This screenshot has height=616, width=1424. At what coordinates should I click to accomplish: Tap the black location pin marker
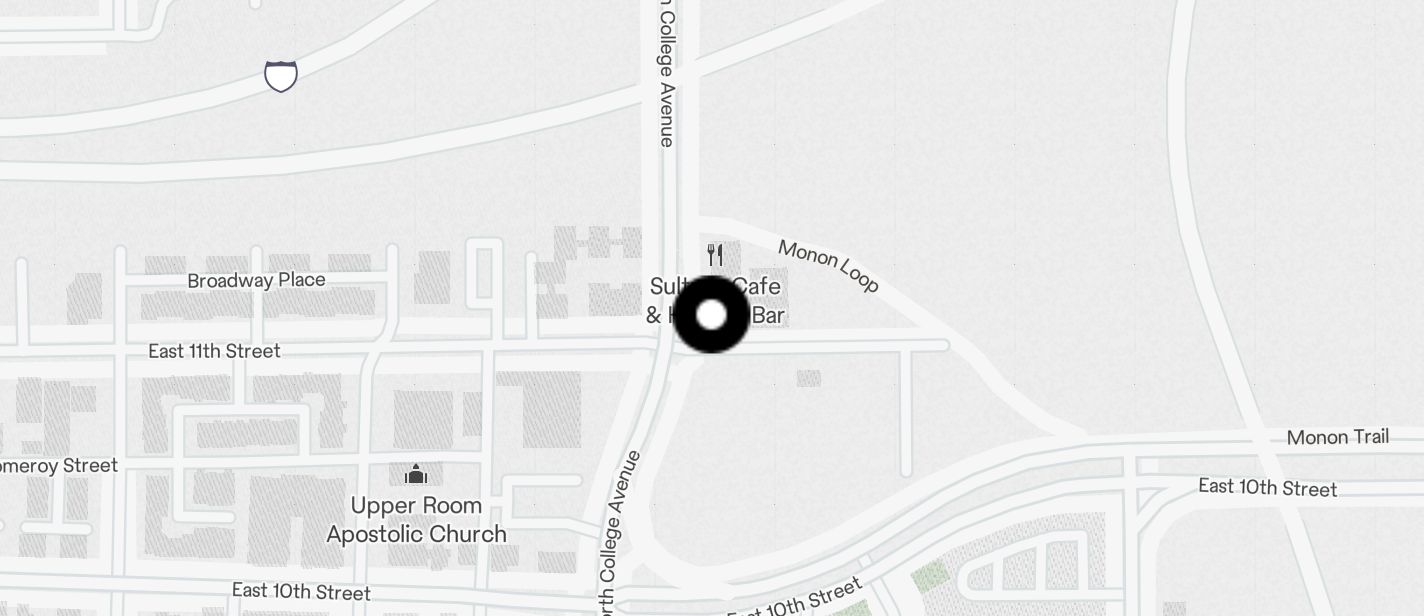tap(711, 315)
